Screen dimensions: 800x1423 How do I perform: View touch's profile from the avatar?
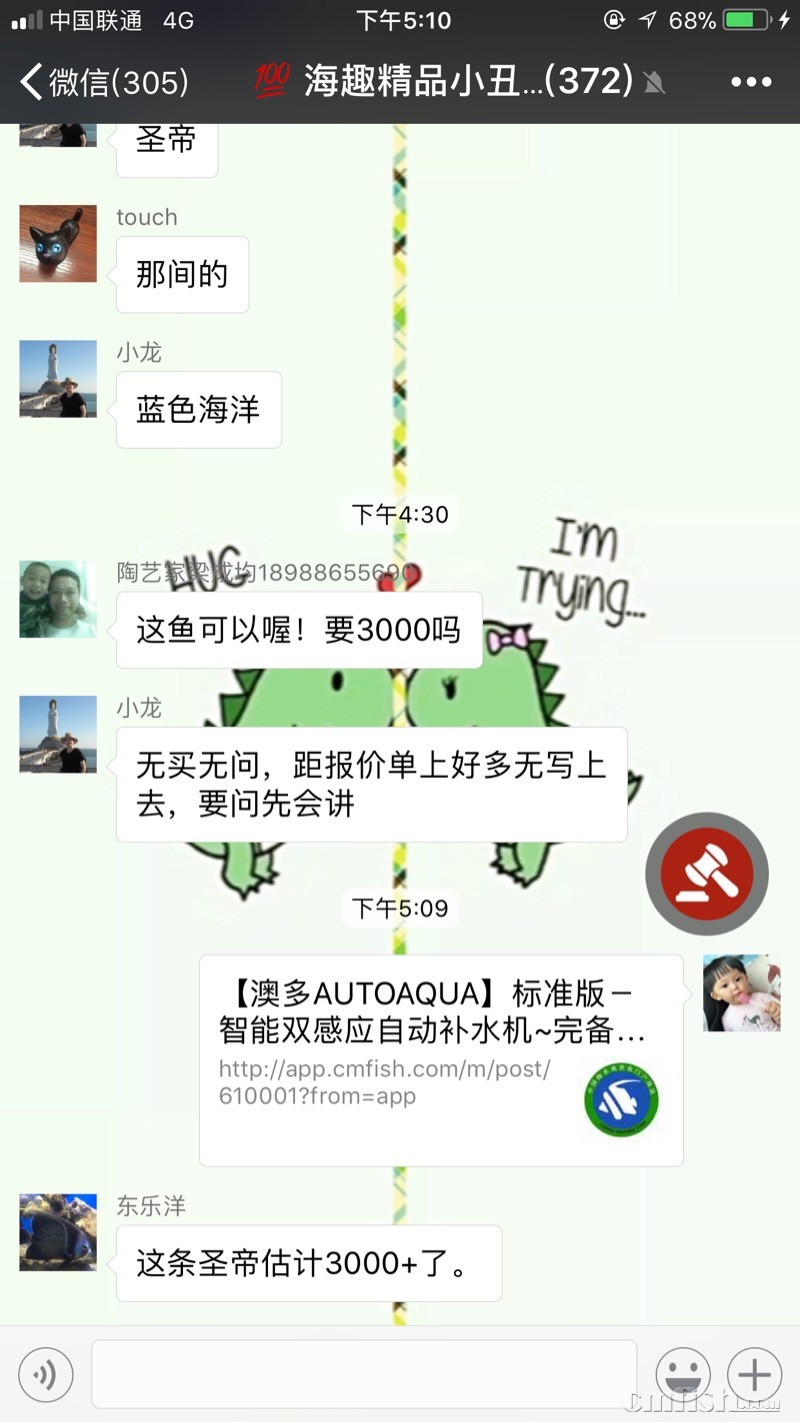[x=58, y=244]
